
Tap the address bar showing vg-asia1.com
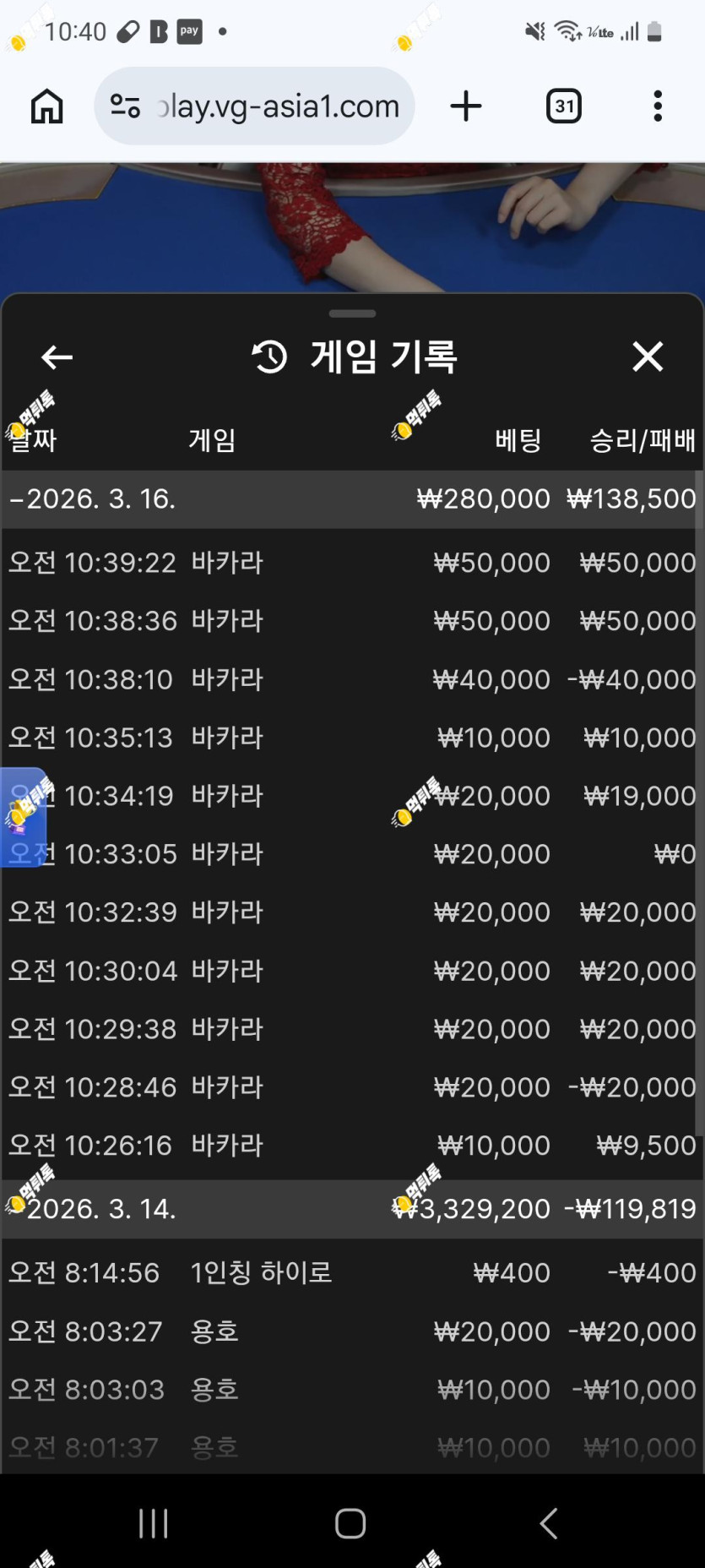point(254,106)
